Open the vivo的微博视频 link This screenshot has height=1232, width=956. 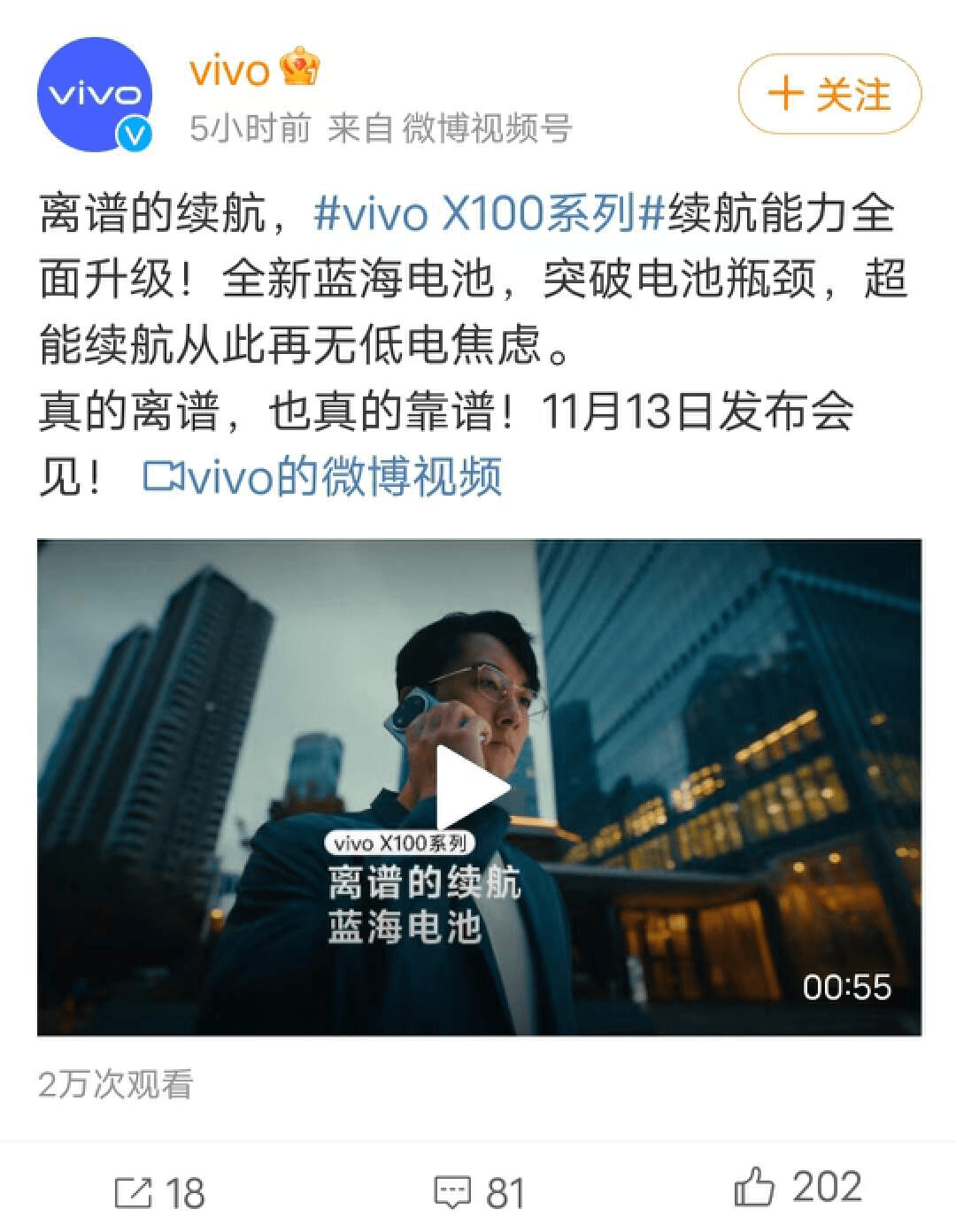323,477
